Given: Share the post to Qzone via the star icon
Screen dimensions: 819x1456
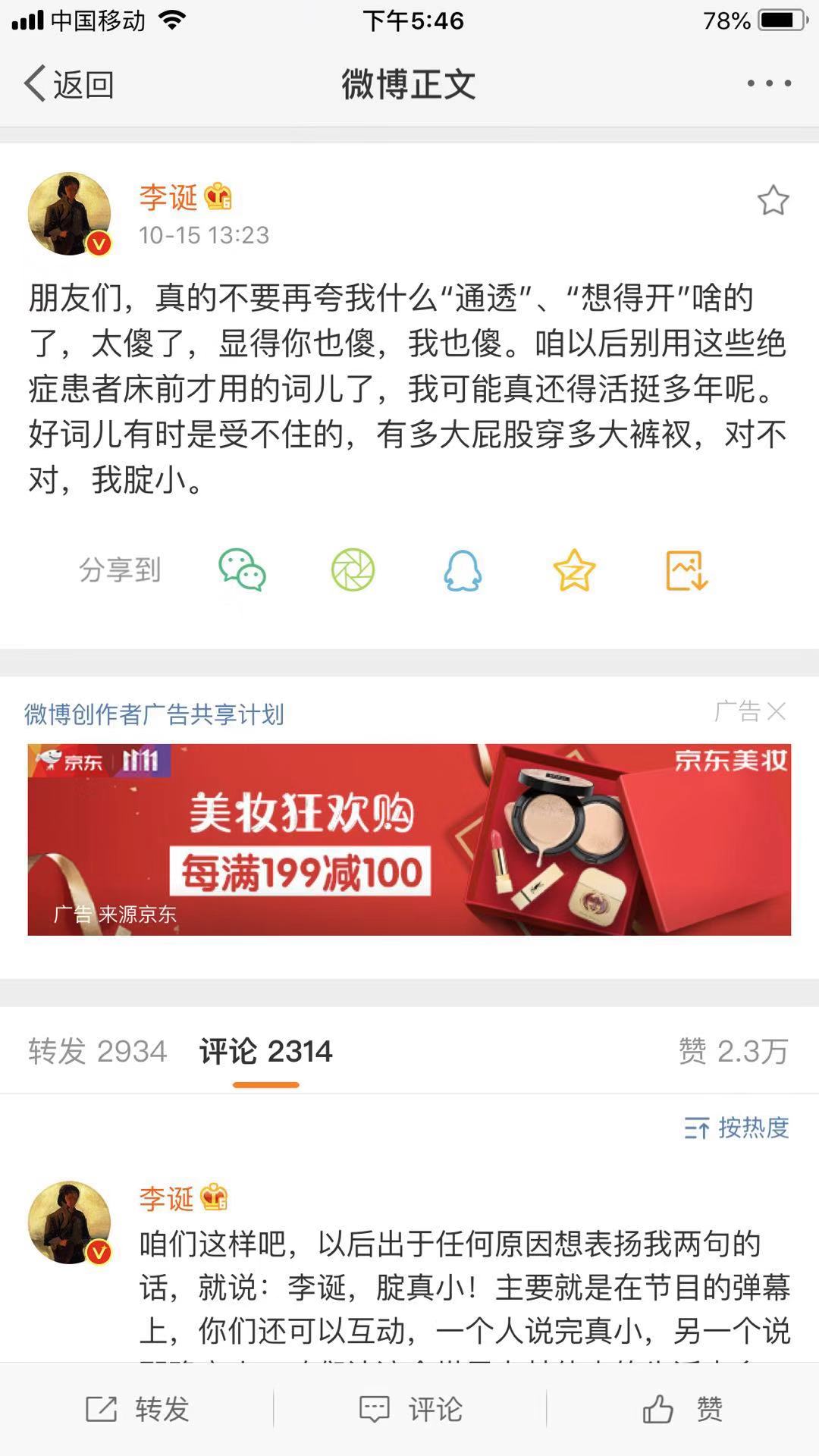Looking at the screenshot, I should tap(574, 570).
